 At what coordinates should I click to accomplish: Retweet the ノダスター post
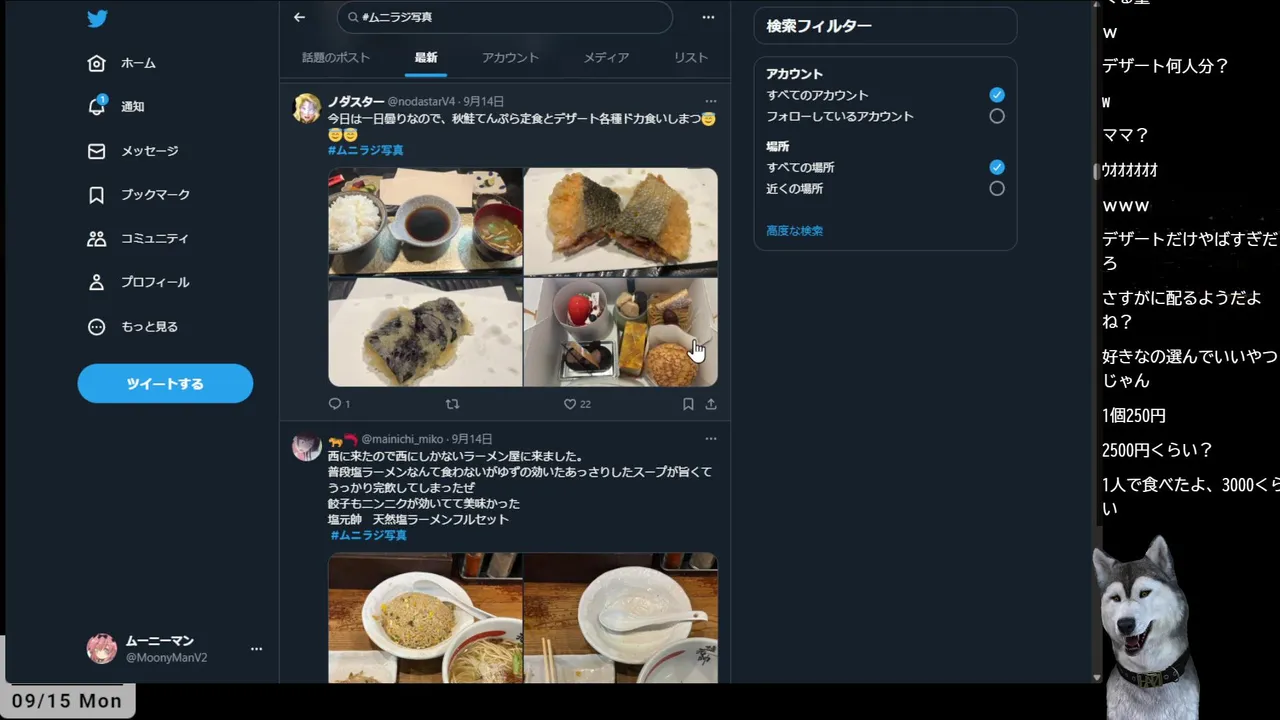point(452,404)
